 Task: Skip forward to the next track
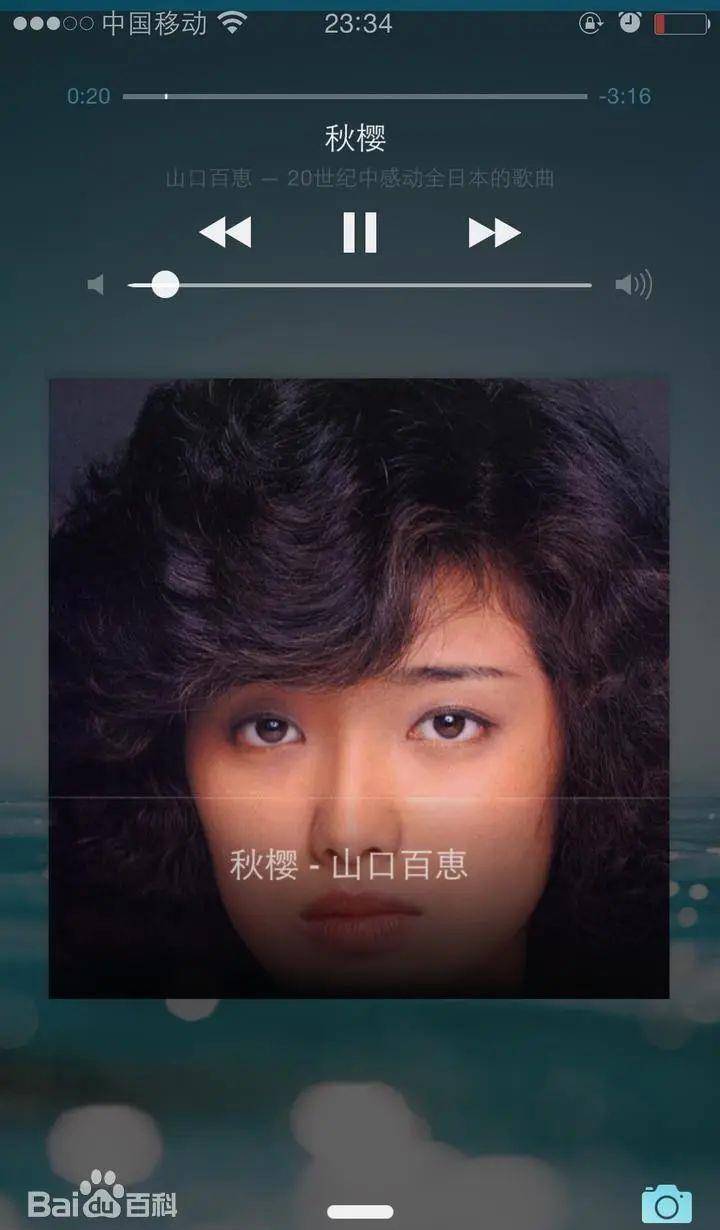pos(494,232)
